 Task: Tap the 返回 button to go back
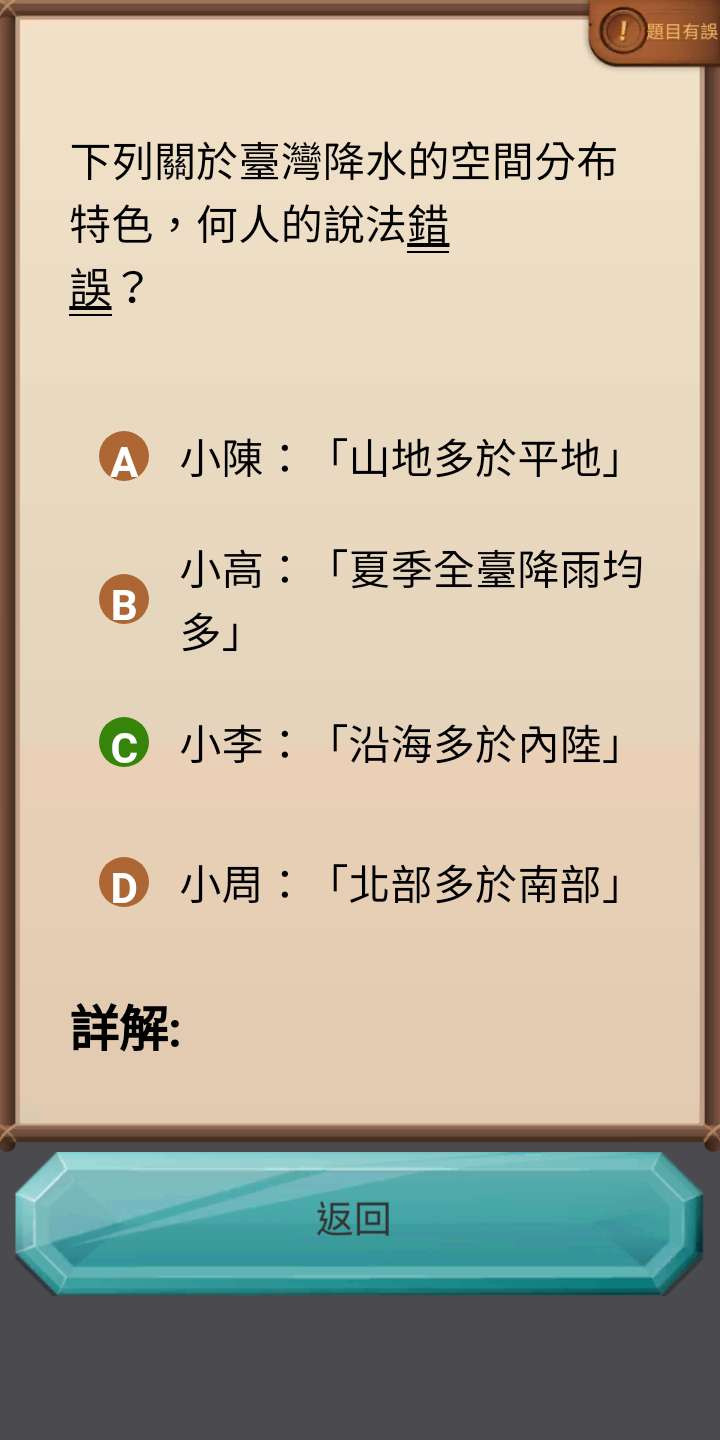point(354,1220)
